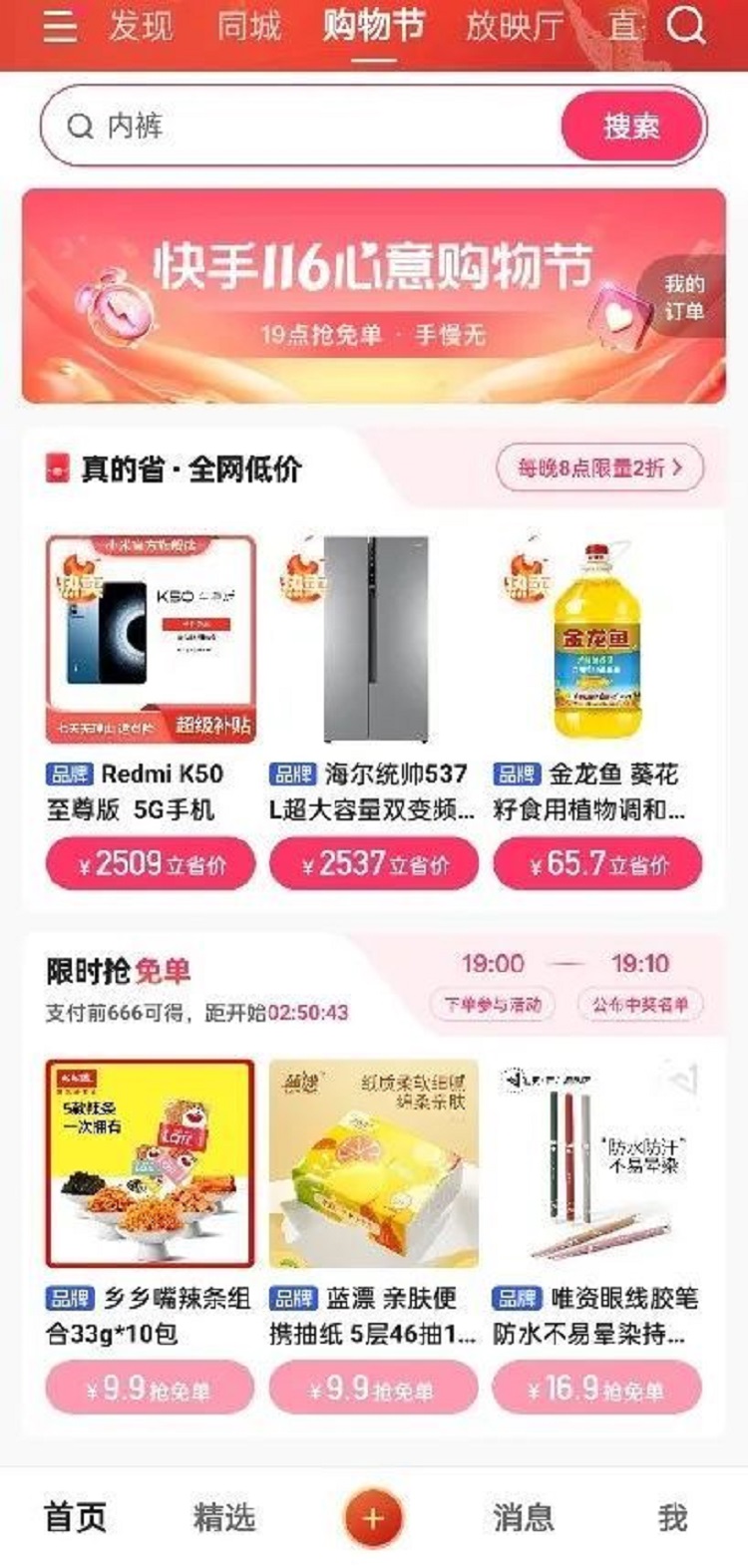Open the hamburger drawer menu
748x1568 pixels.
coord(60,26)
